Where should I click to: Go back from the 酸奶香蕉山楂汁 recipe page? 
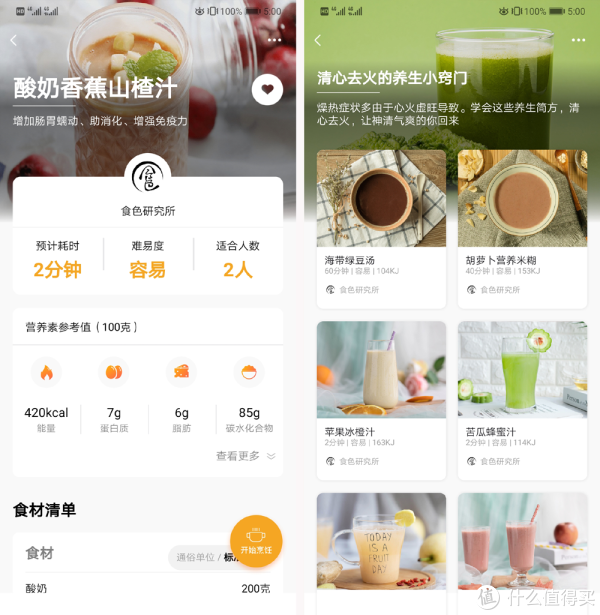click(x=14, y=41)
